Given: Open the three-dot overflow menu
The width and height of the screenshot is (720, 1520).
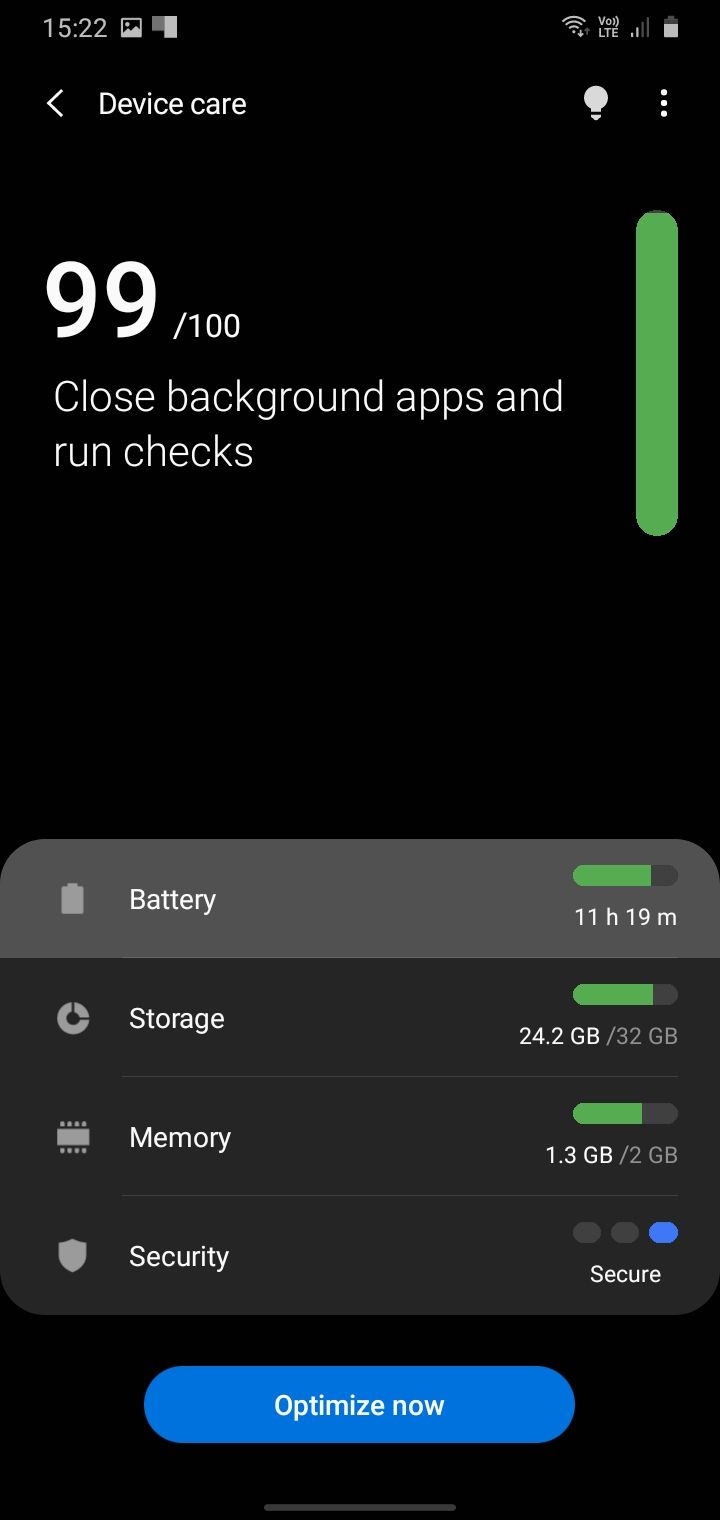Looking at the screenshot, I should [x=664, y=103].
